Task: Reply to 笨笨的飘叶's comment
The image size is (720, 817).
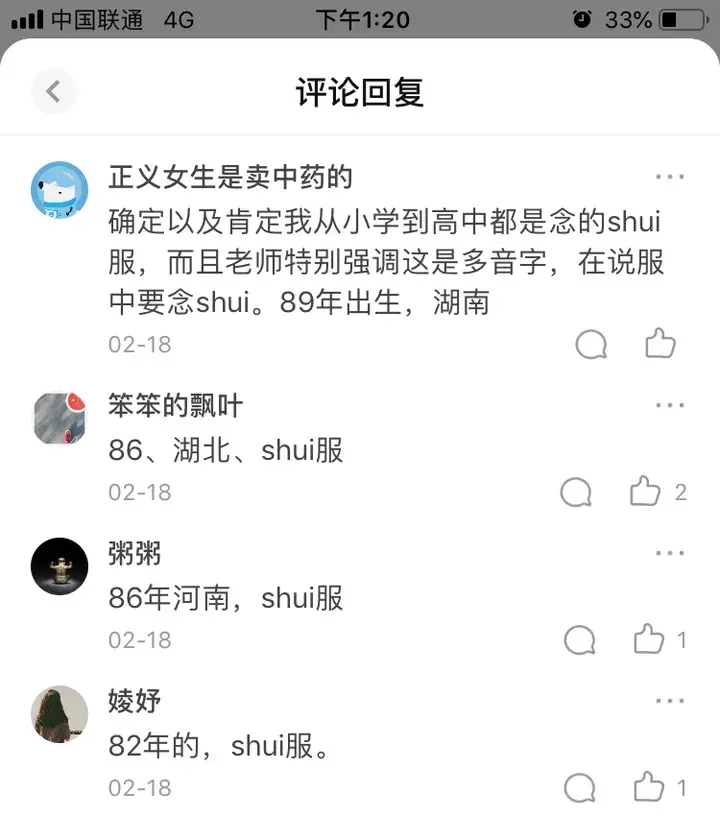Action: click(x=577, y=492)
